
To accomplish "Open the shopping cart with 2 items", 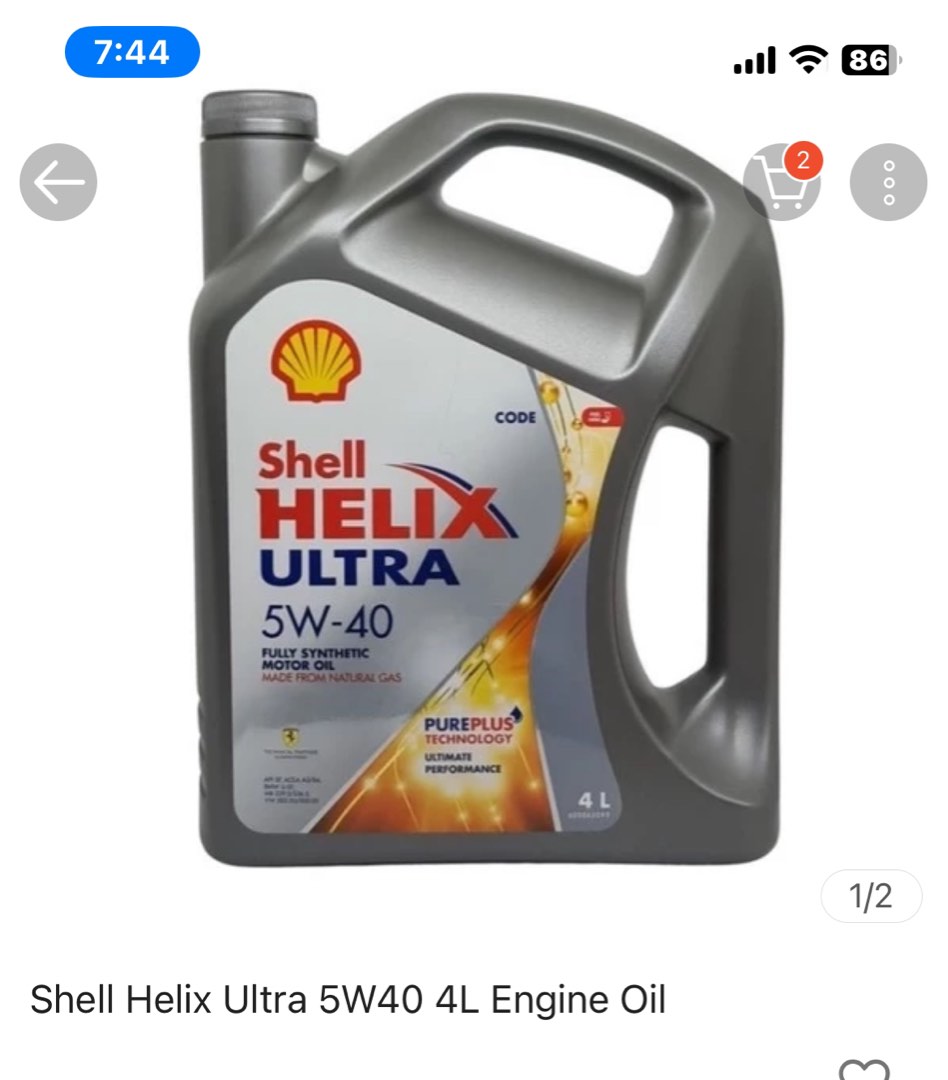I will (780, 182).
